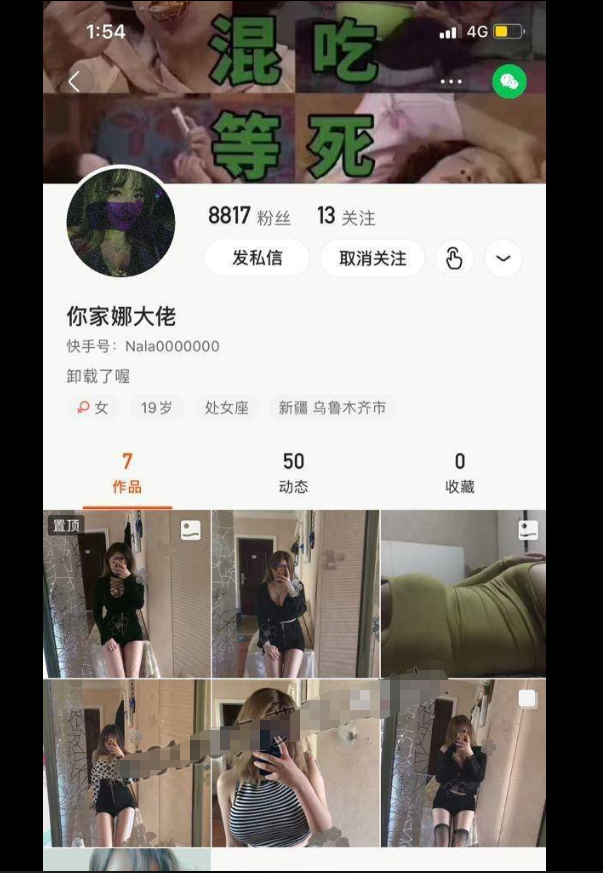Switch to the 动态 tab

click(293, 473)
